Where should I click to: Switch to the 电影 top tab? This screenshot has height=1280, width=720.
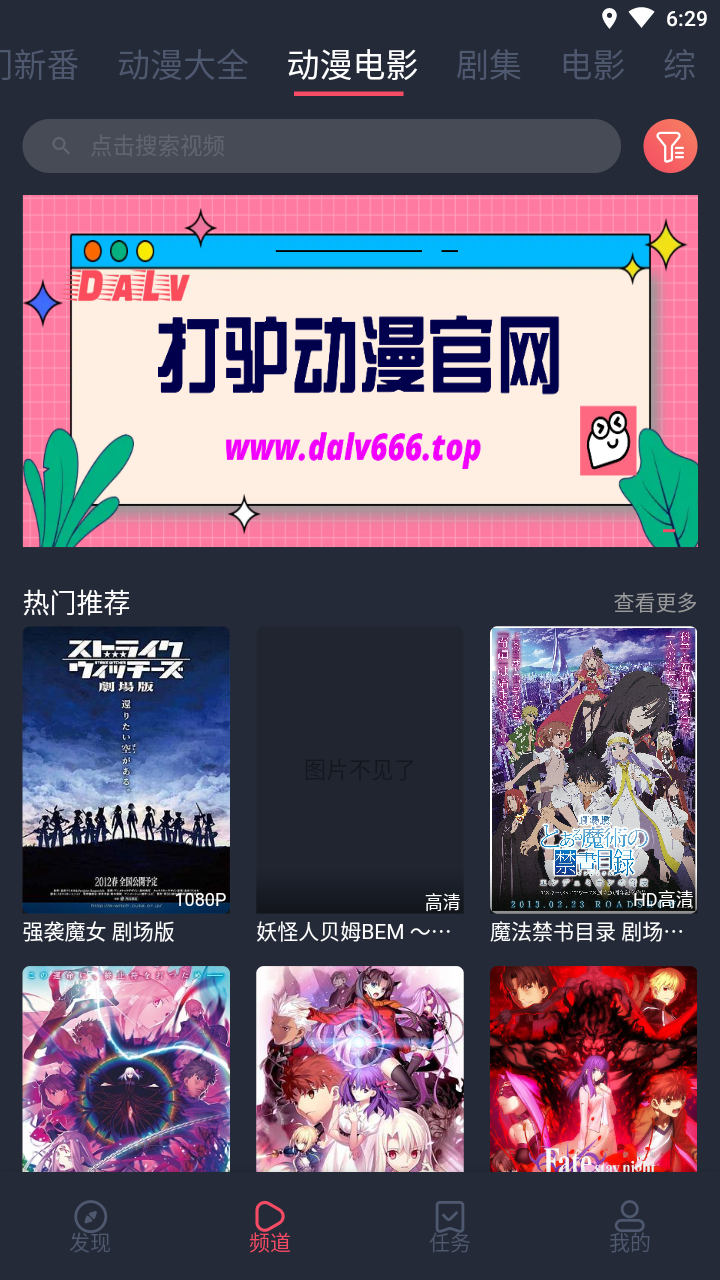point(593,65)
